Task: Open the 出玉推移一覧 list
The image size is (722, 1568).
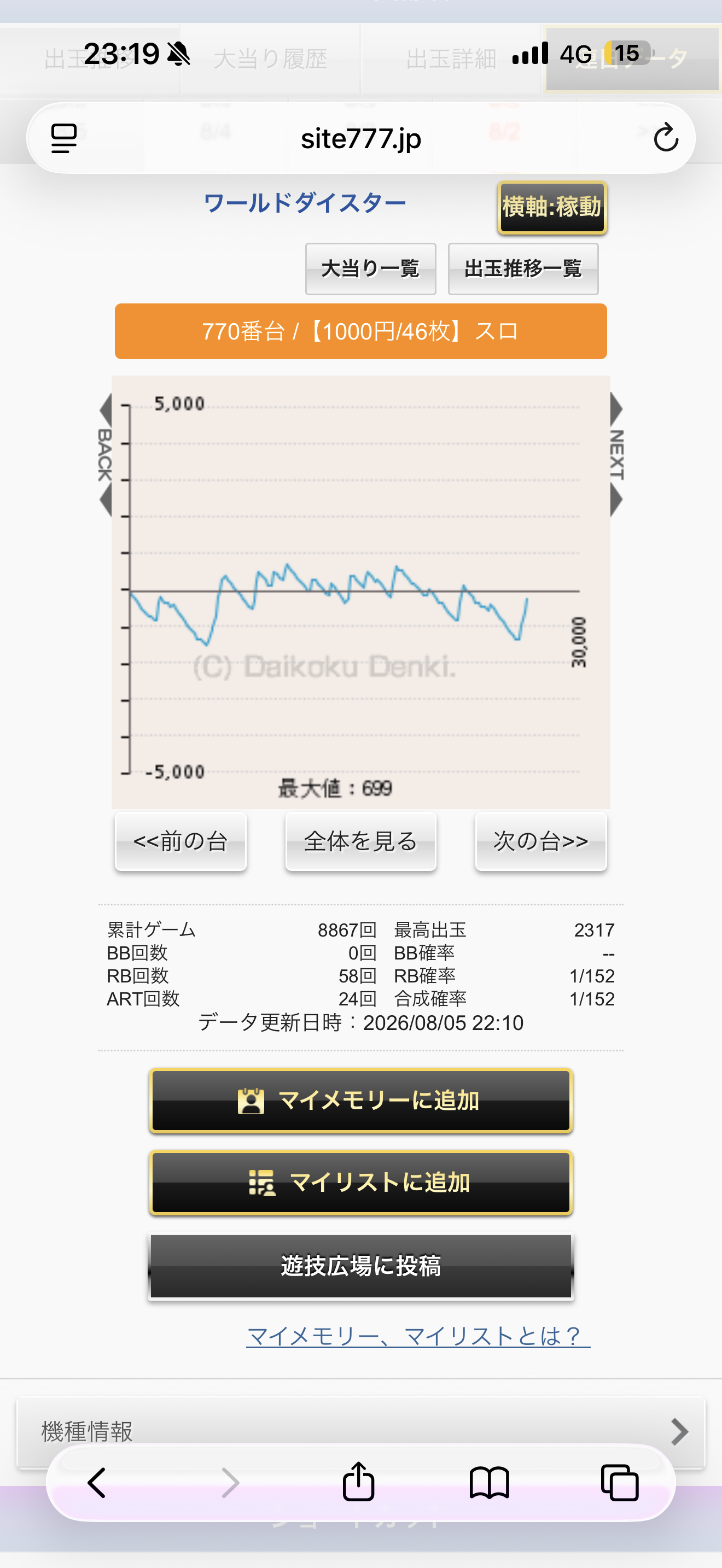Action: (523, 268)
